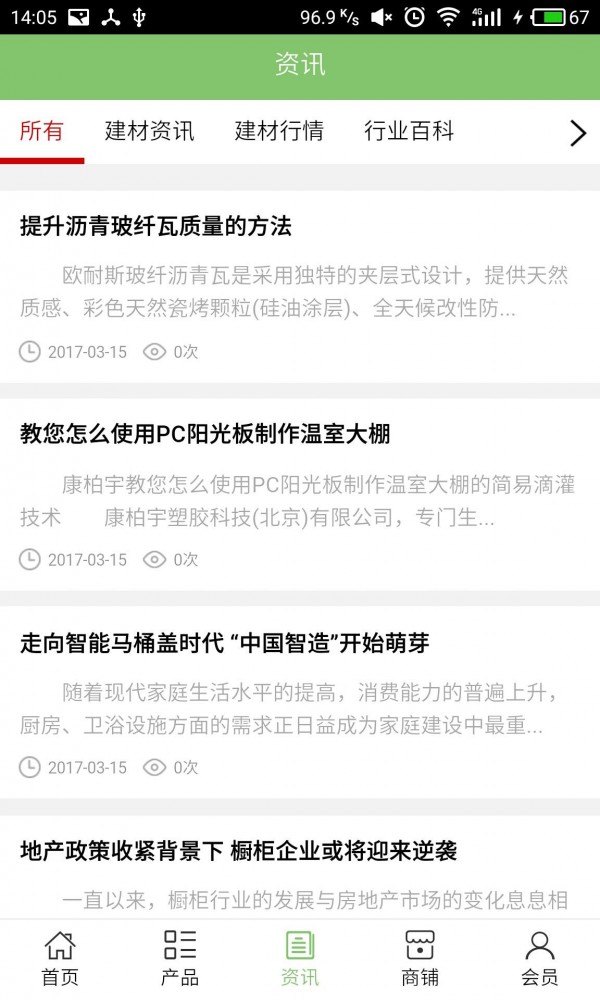The height and width of the screenshot is (1000, 600).
Task: Select the 所有 tab
Action: 42,131
